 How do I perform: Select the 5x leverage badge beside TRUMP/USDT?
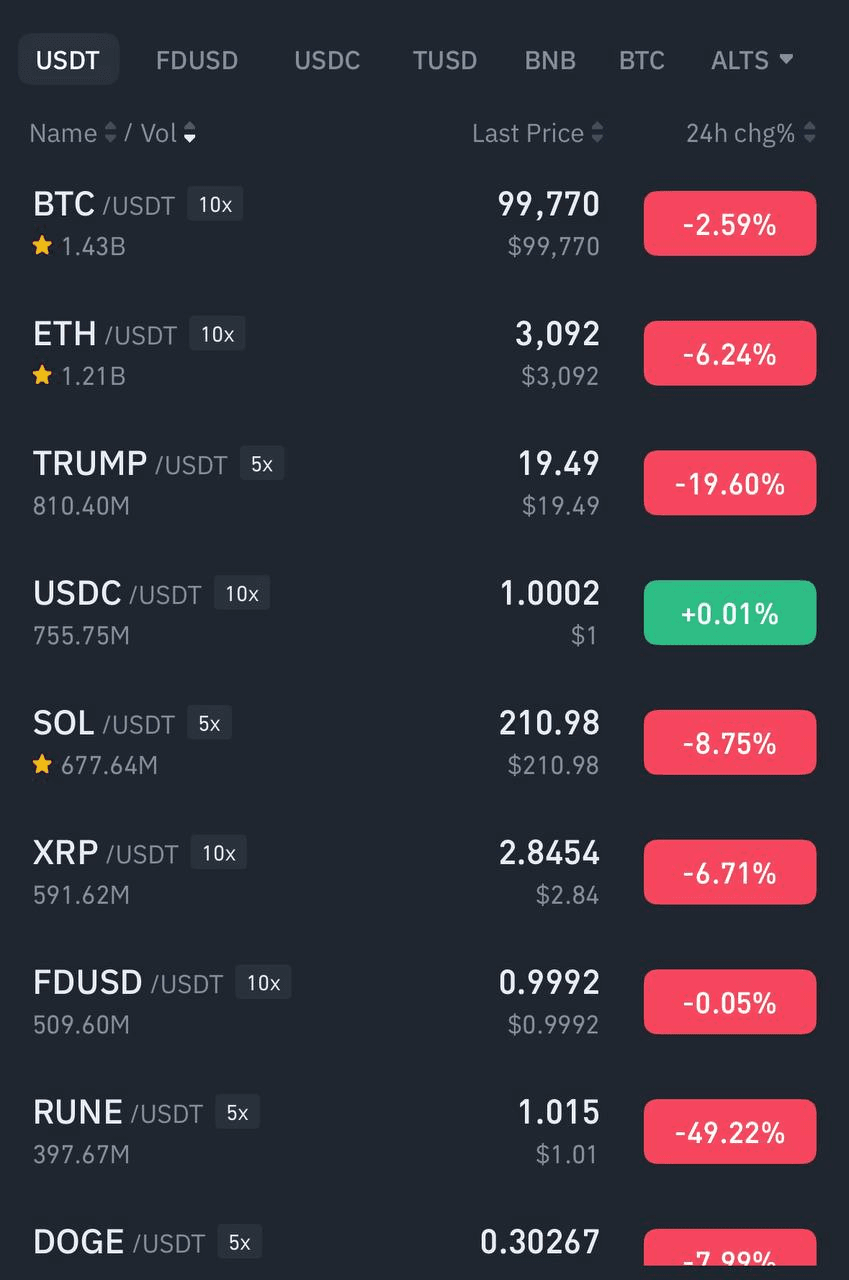click(x=262, y=463)
